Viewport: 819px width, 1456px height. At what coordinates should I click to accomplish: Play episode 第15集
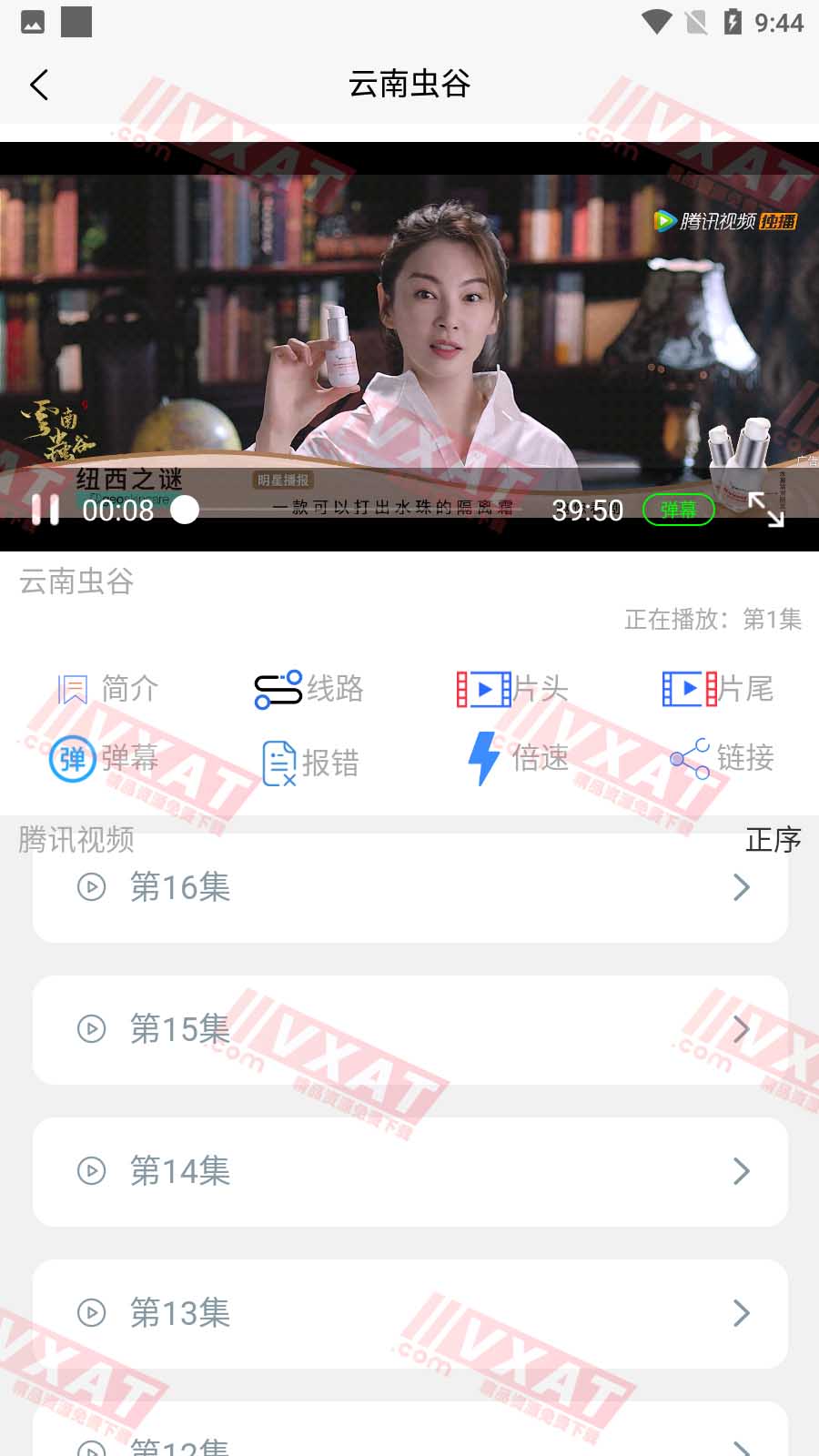coord(409,1029)
